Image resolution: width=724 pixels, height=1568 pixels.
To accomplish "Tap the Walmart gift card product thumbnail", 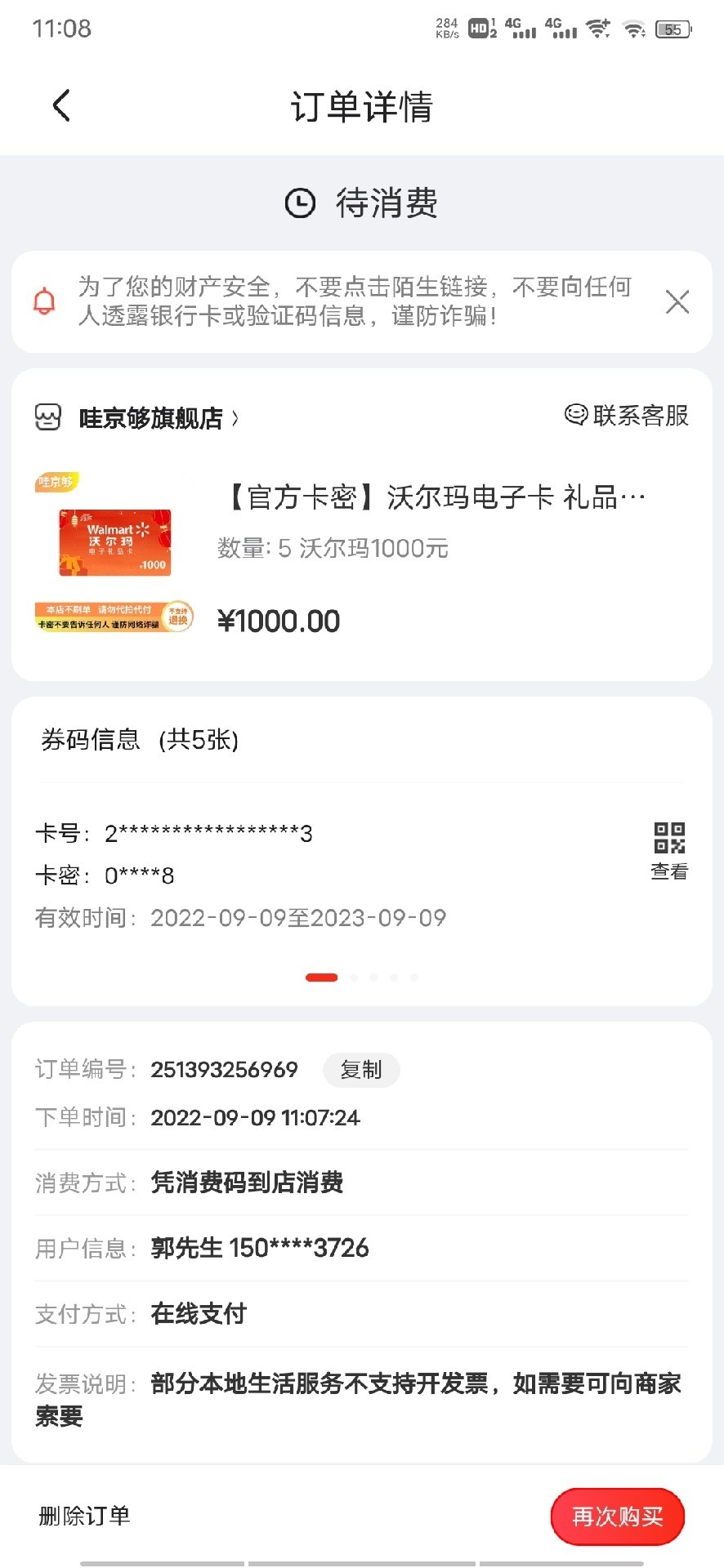I will tap(114, 541).
